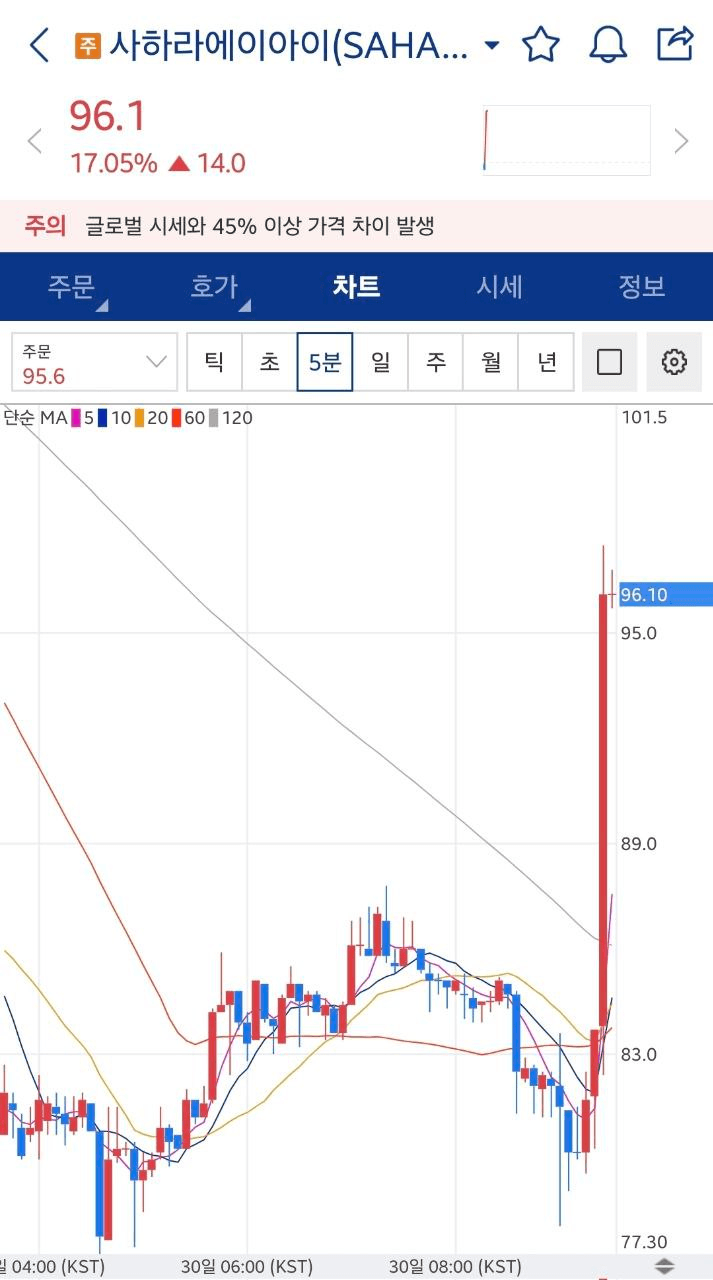Open the 정보 tab

[641, 287]
